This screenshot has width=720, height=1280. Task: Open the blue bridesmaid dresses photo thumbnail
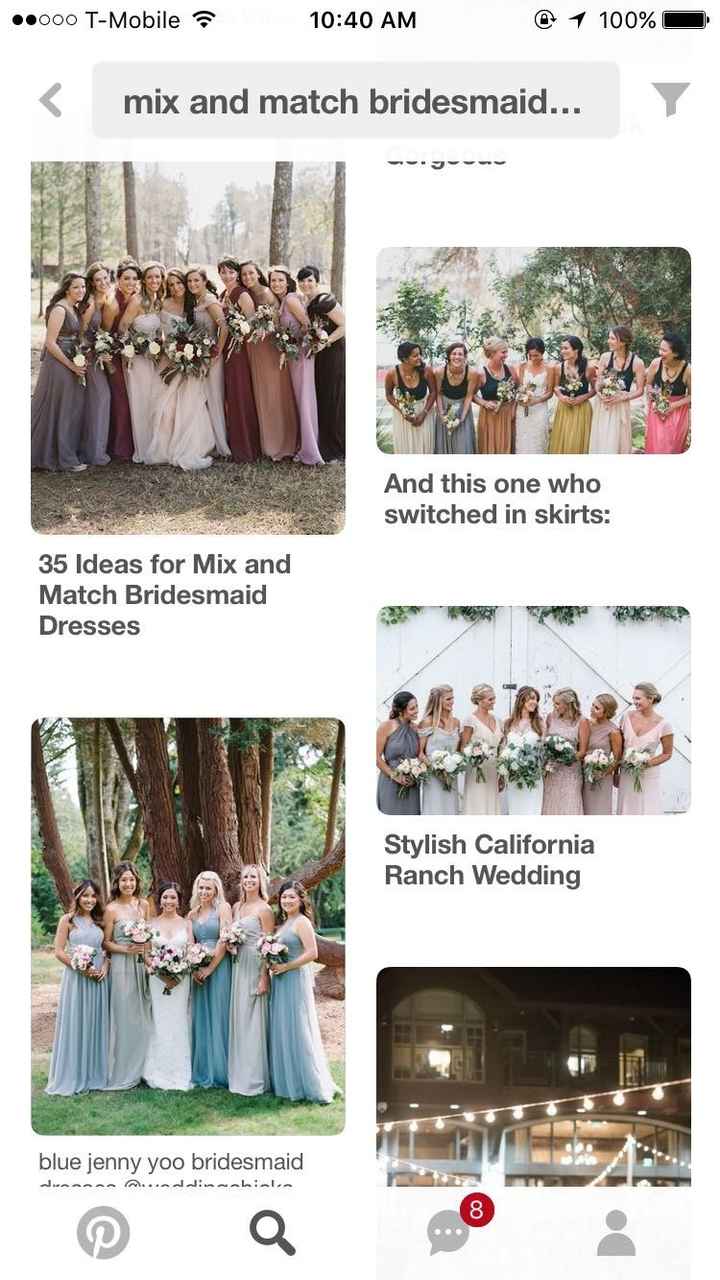pyautogui.click(x=188, y=925)
